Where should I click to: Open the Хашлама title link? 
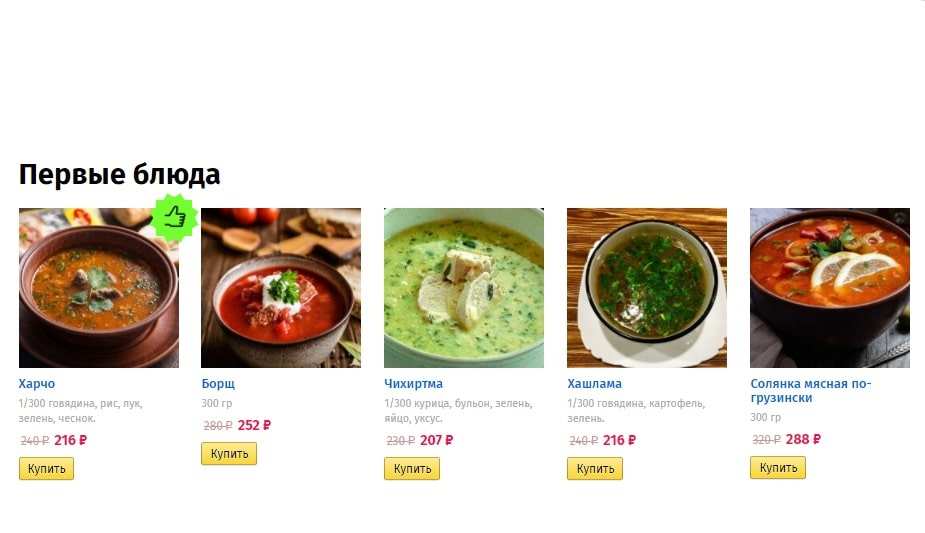click(x=594, y=384)
